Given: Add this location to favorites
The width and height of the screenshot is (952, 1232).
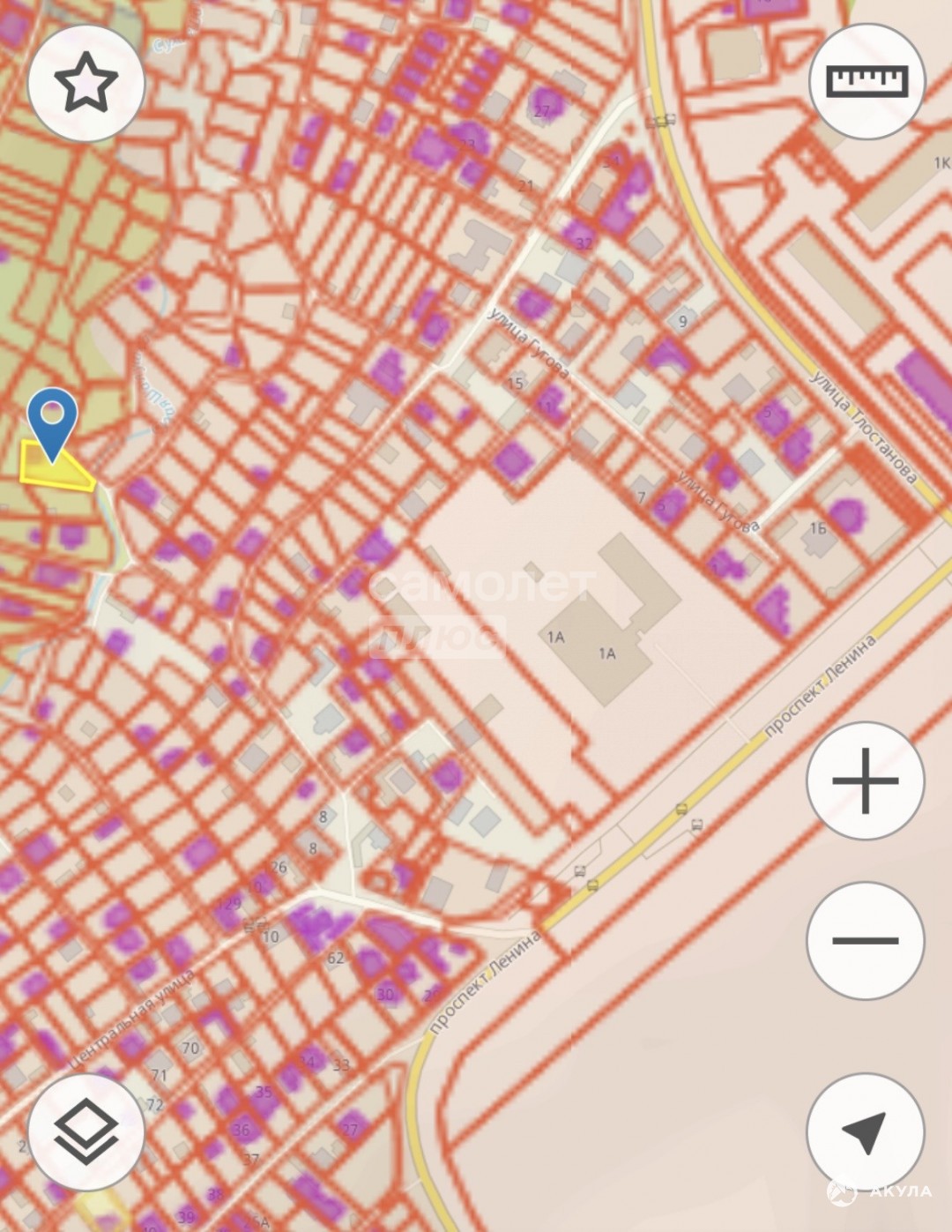Looking at the screenshot, I should [86, 83].
